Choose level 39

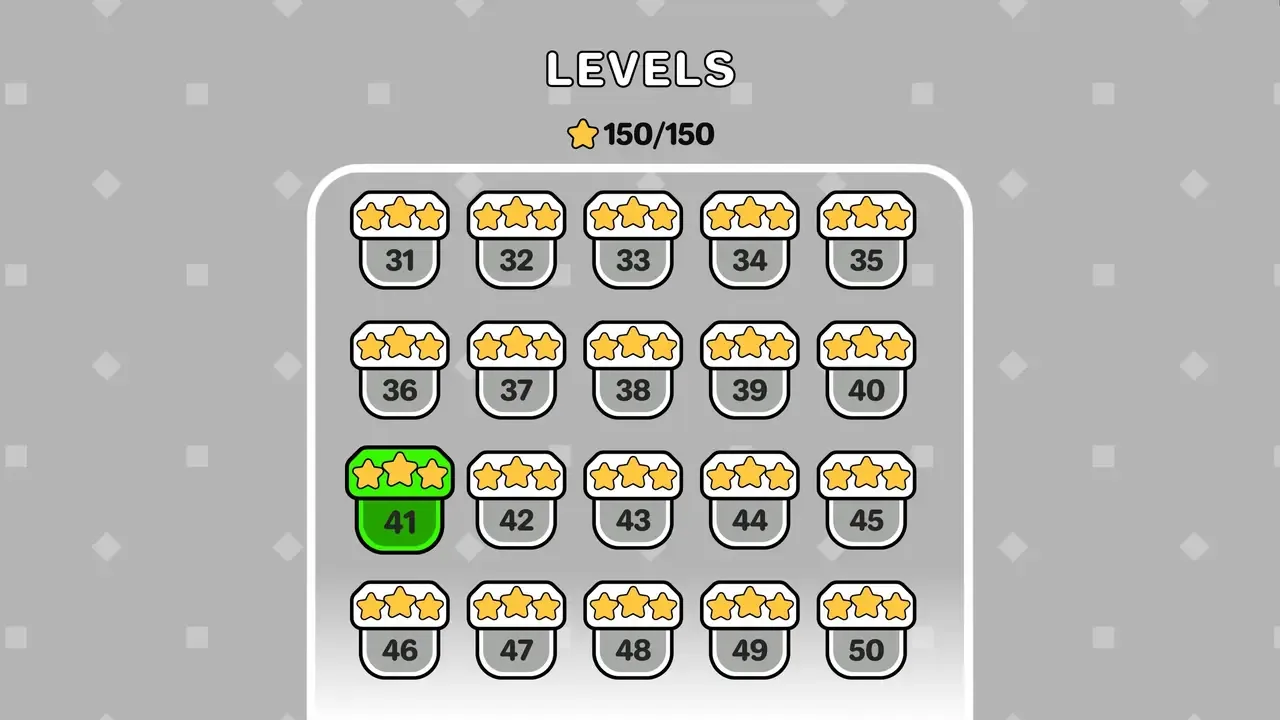pyautogui.click(x=750, y=371)
